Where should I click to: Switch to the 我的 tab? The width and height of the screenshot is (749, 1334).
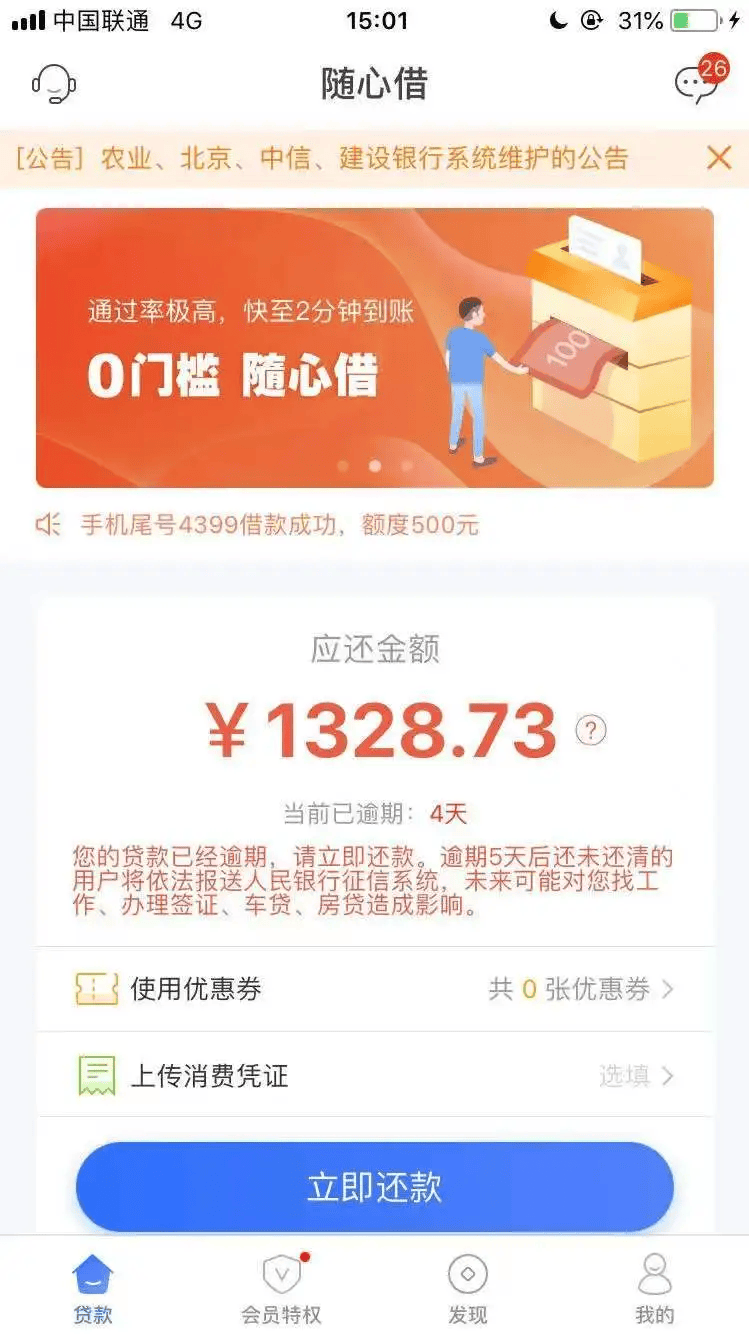[x=654, y=1288]
